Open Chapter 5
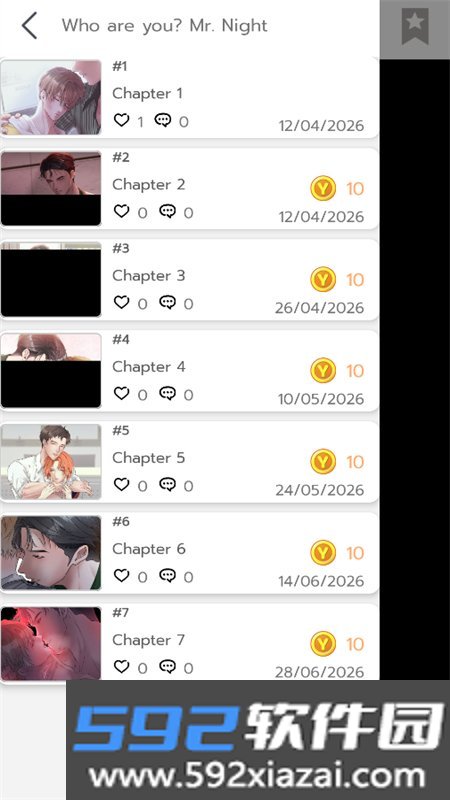The height and width of the screenshot is (800, 450). point(189,462)
